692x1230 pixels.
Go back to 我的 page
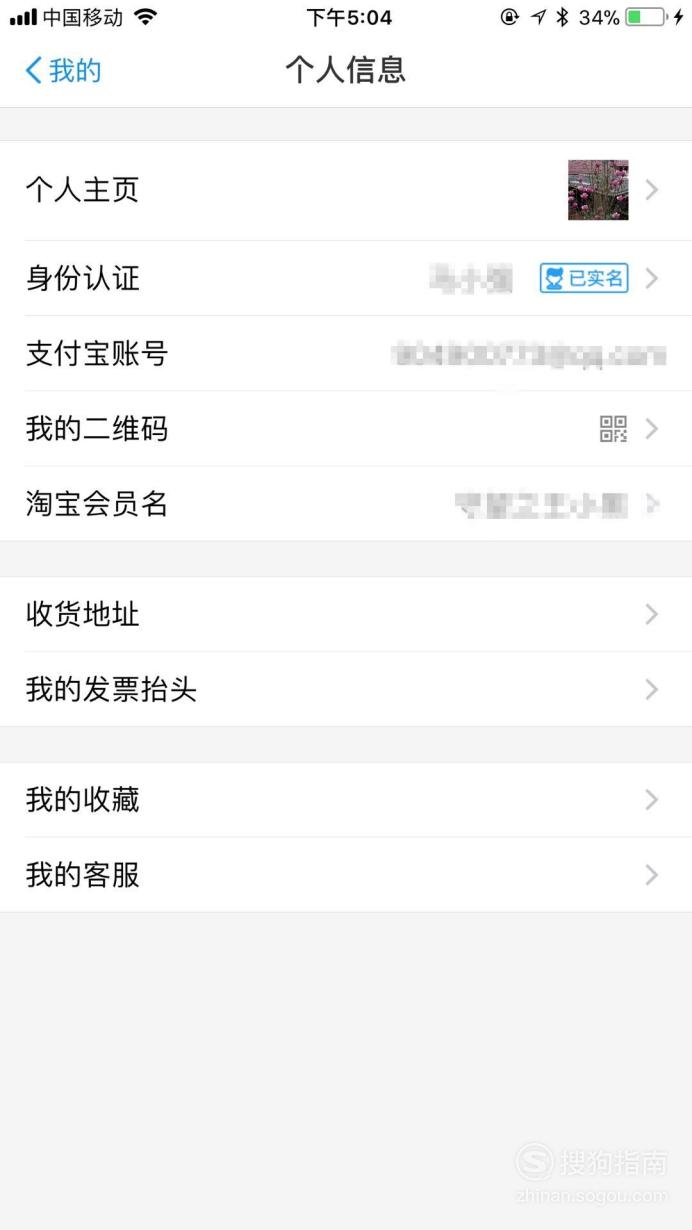point(62,70)
